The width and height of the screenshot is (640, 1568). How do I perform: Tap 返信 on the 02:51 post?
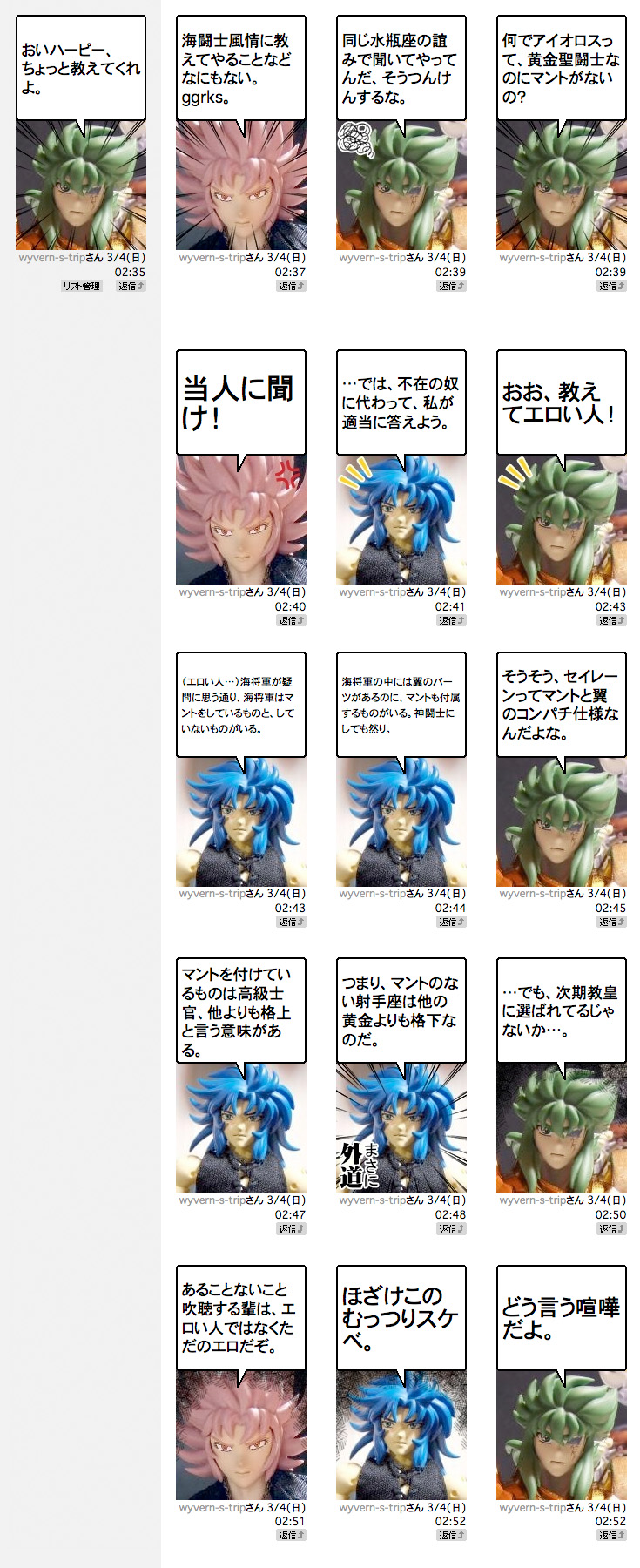coord(292,1535)
